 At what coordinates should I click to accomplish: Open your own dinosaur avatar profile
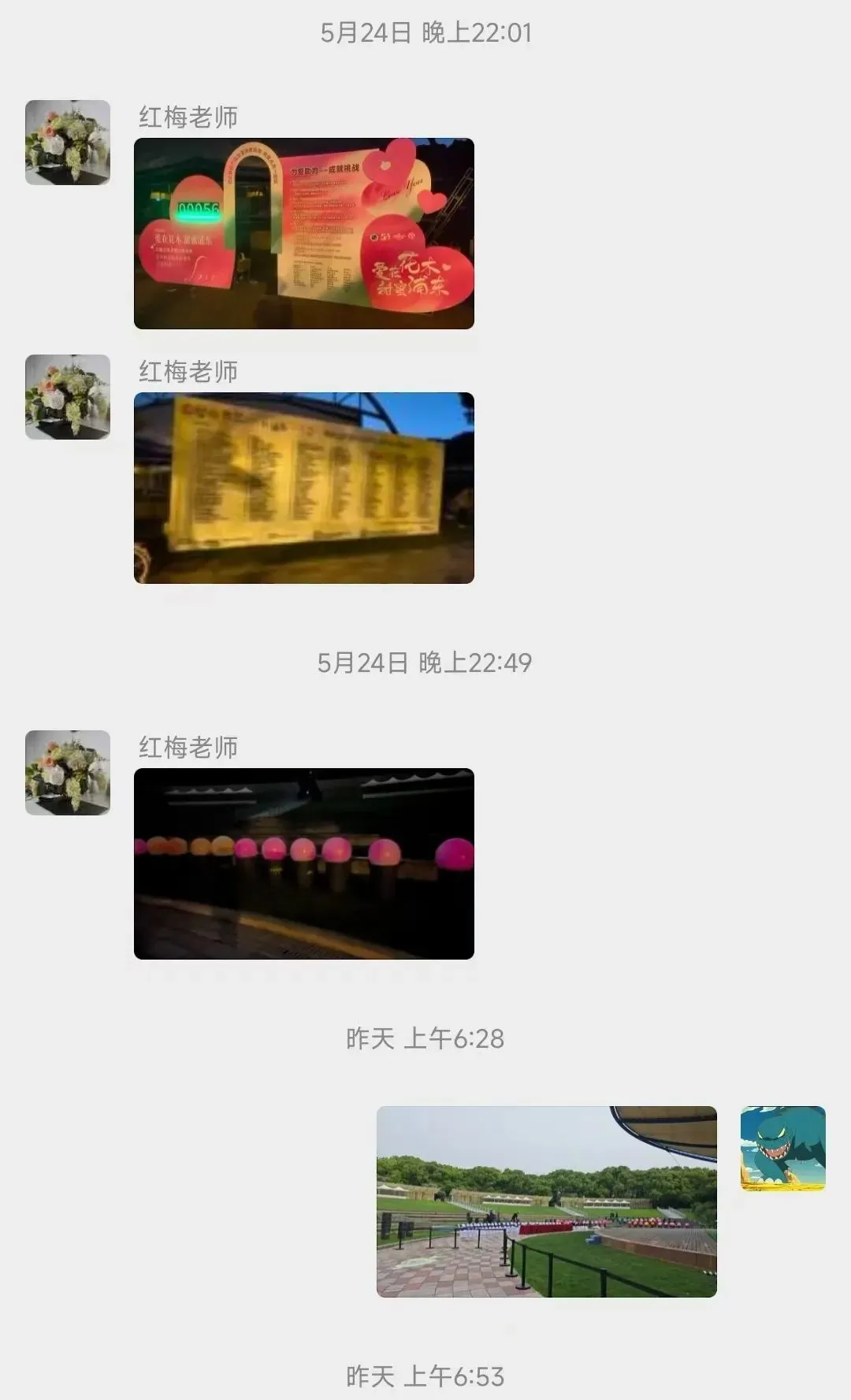(x=782, y=1148)
